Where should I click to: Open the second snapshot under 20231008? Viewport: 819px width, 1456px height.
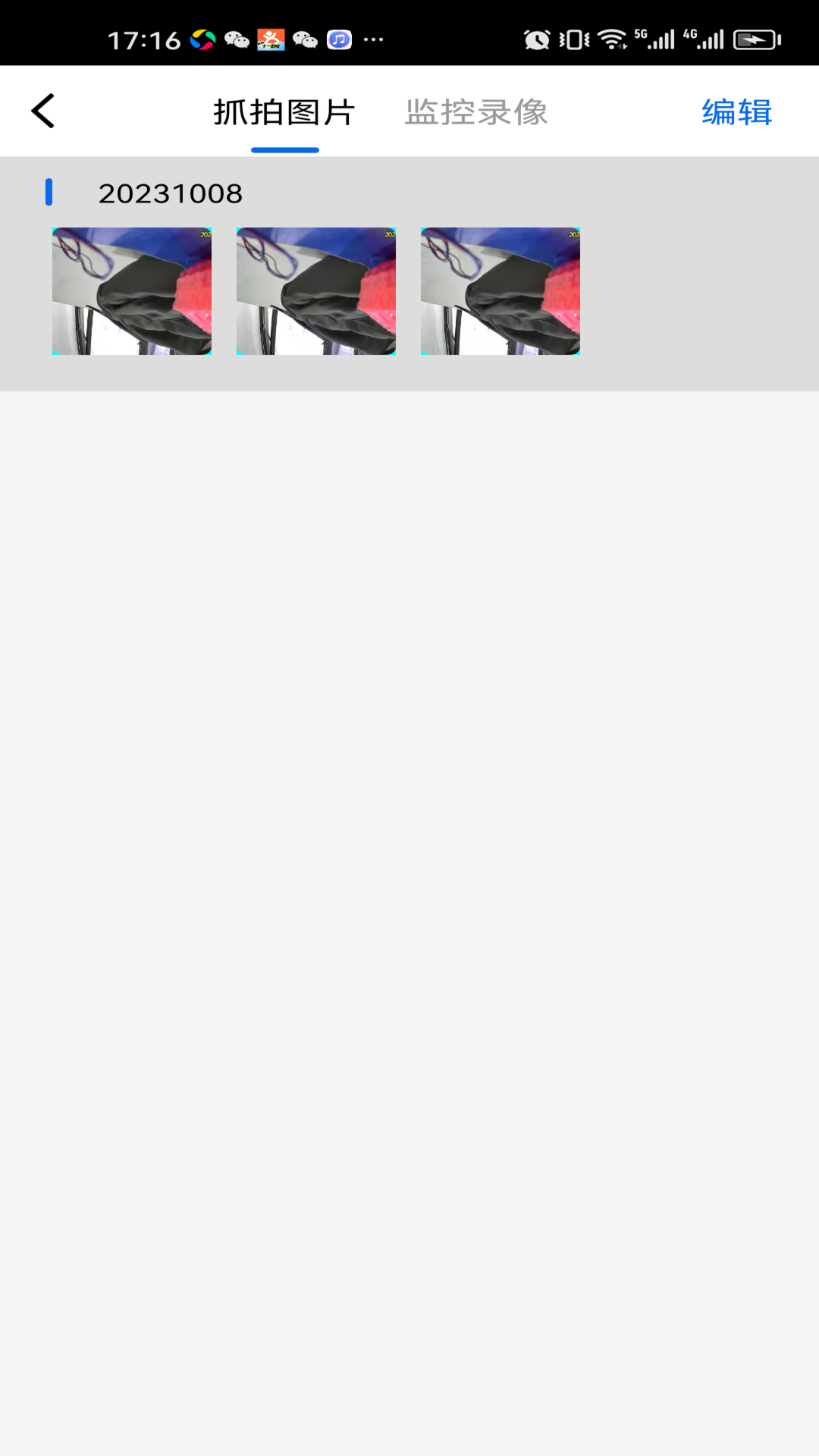[x=316, y=291]
